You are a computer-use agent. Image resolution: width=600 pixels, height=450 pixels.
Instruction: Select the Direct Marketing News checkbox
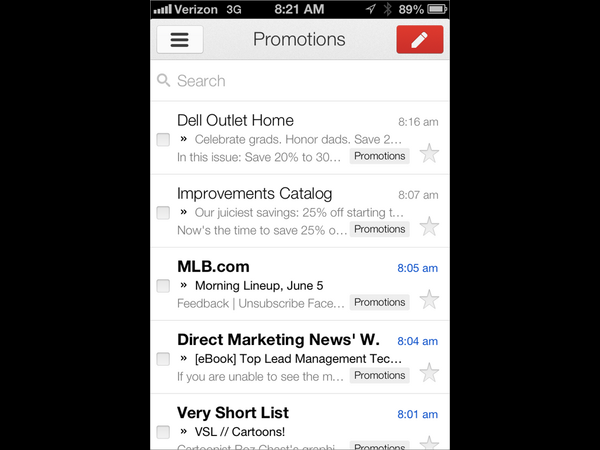pos(163,359)
